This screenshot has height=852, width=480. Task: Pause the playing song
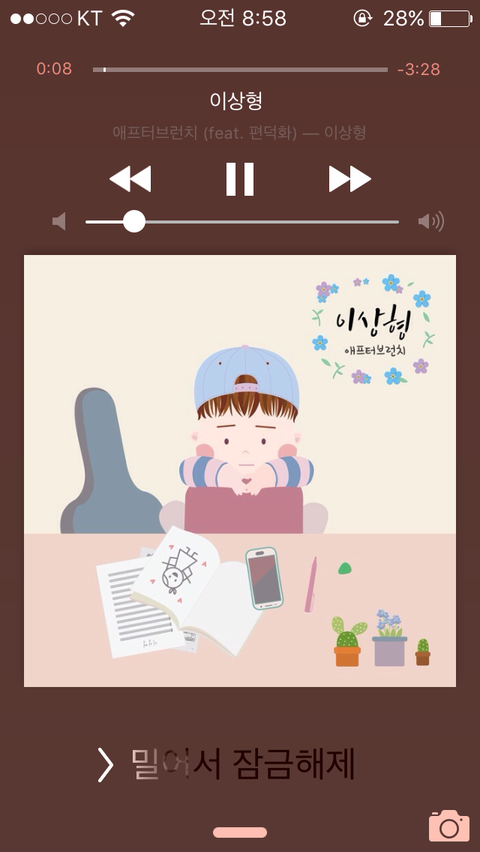click(240, 179)
